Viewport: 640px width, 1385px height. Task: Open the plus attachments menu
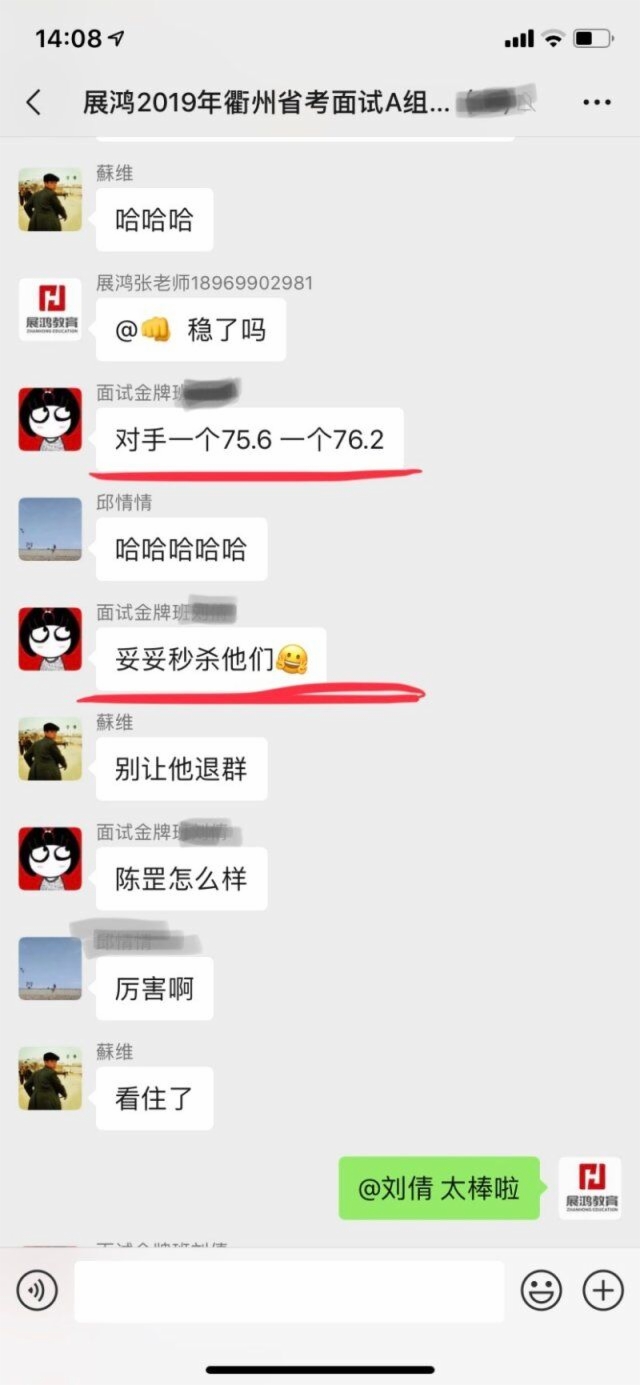[603, 1291]
